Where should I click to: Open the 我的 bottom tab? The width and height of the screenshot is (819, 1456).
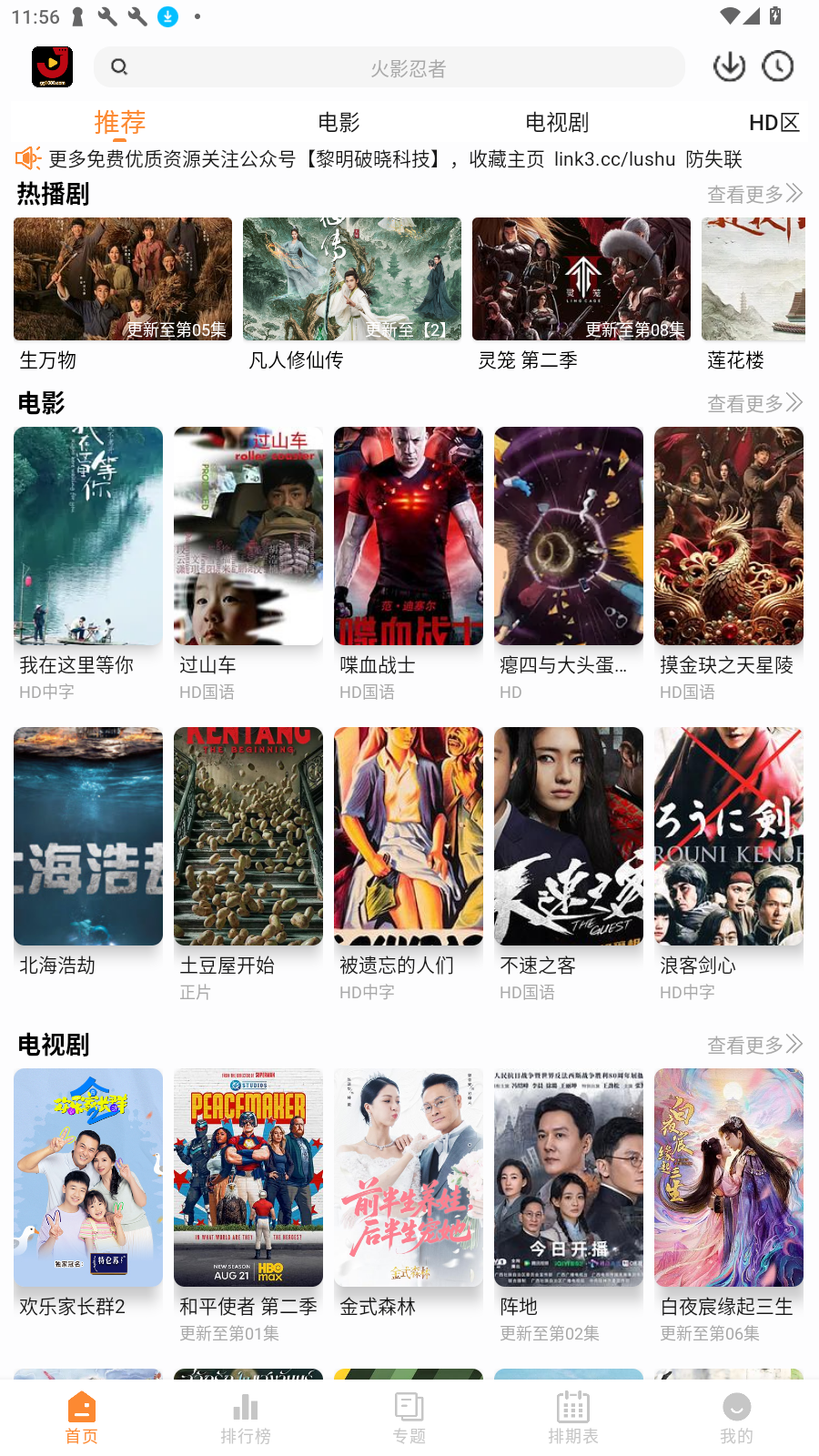tap(737, 1417)
